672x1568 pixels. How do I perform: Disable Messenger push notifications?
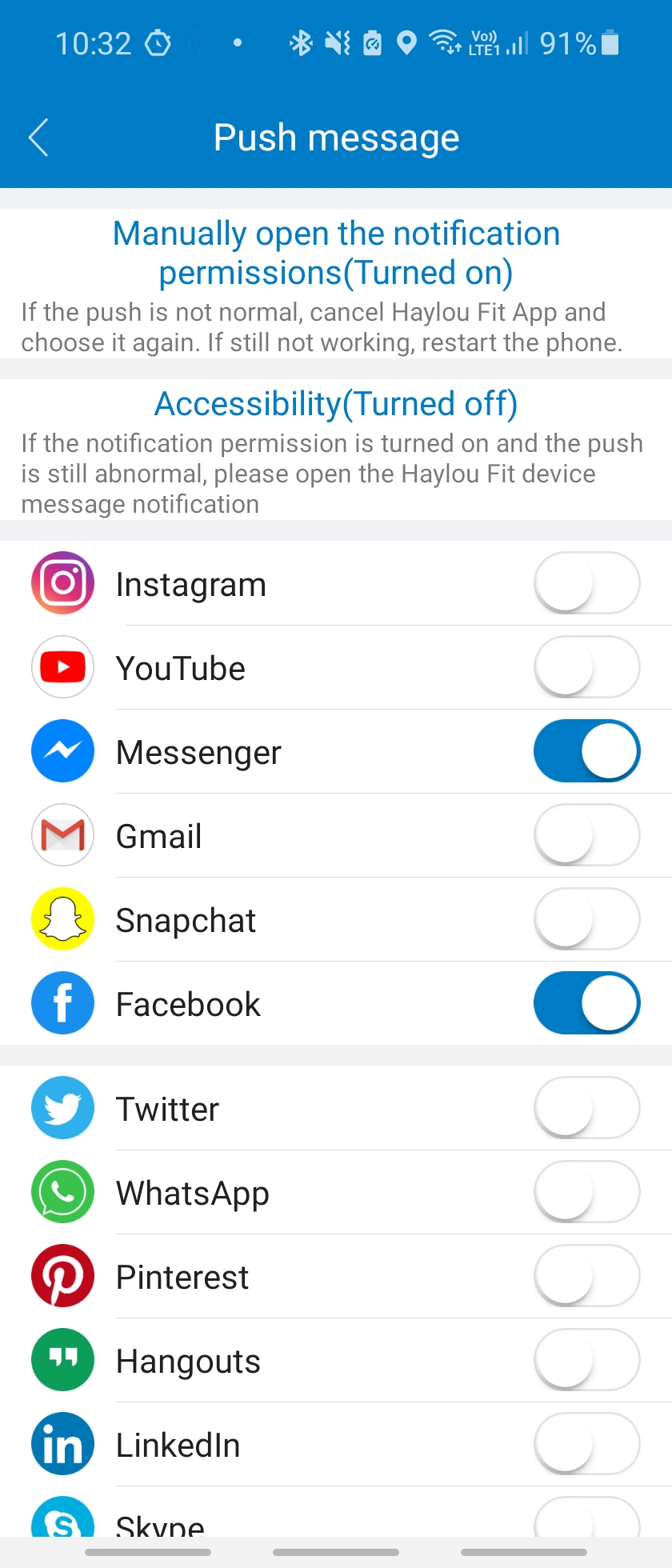tap(586, 751)
